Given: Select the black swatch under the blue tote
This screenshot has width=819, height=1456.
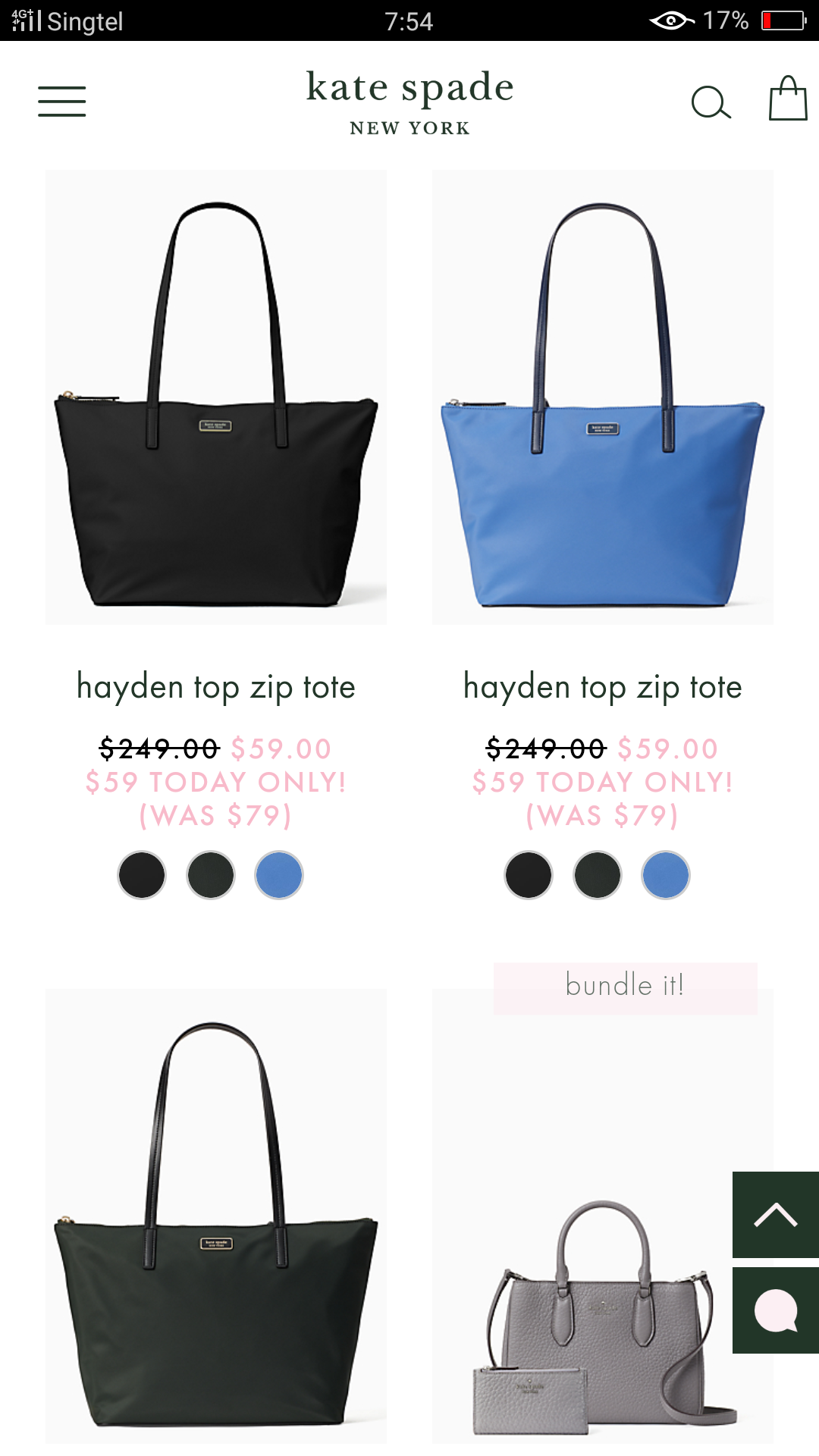Looking at the screenshot, I should pos(529,875).
